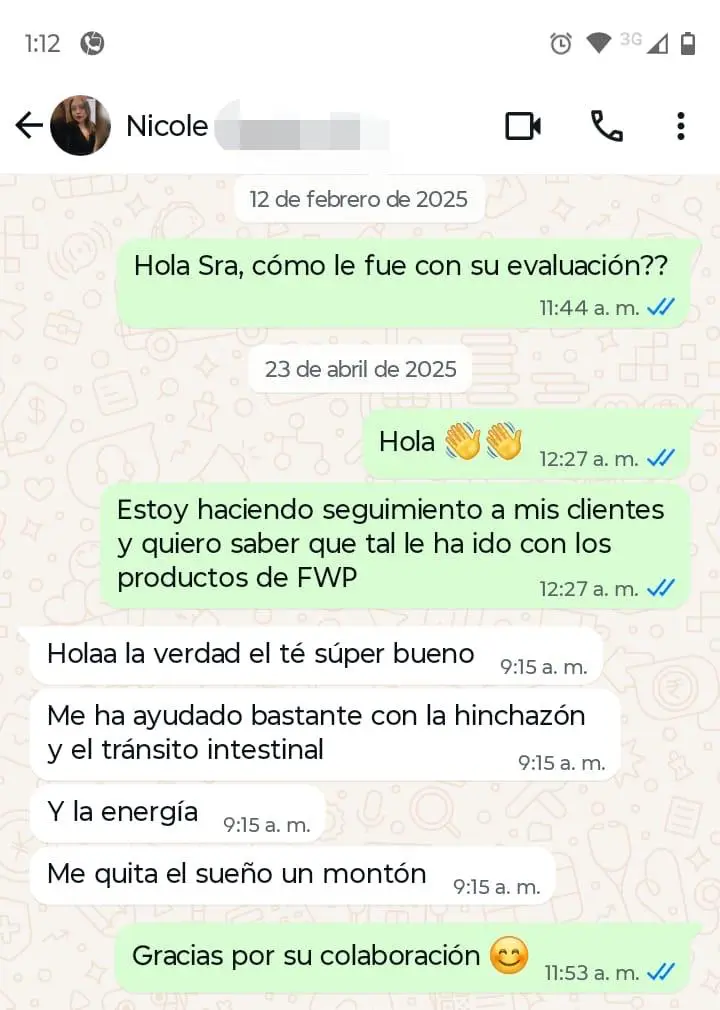
Task: Open the three-dot overflow menu
Action: click(x=680, y=126)
